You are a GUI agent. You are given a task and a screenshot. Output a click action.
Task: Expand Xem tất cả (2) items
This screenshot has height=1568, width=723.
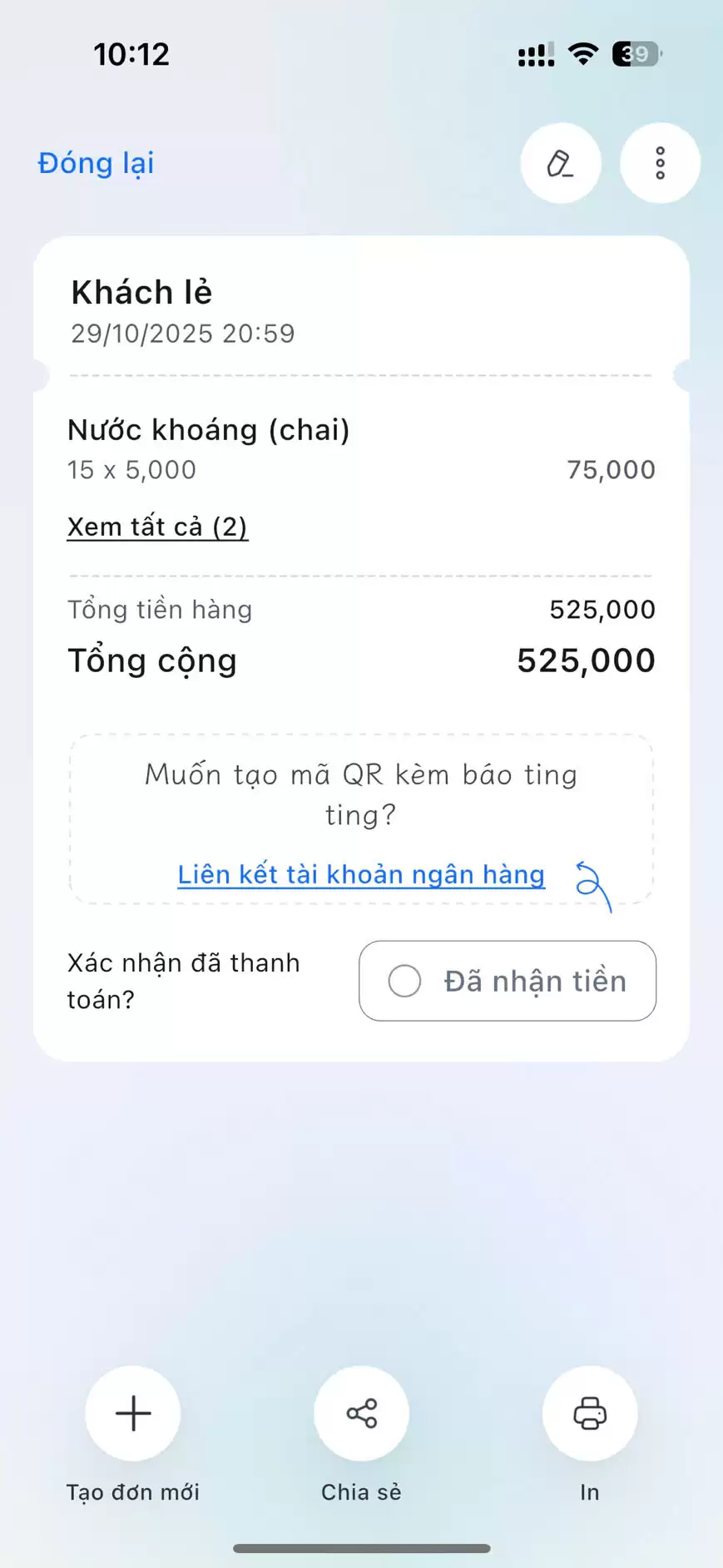click(x=157, y=527)
